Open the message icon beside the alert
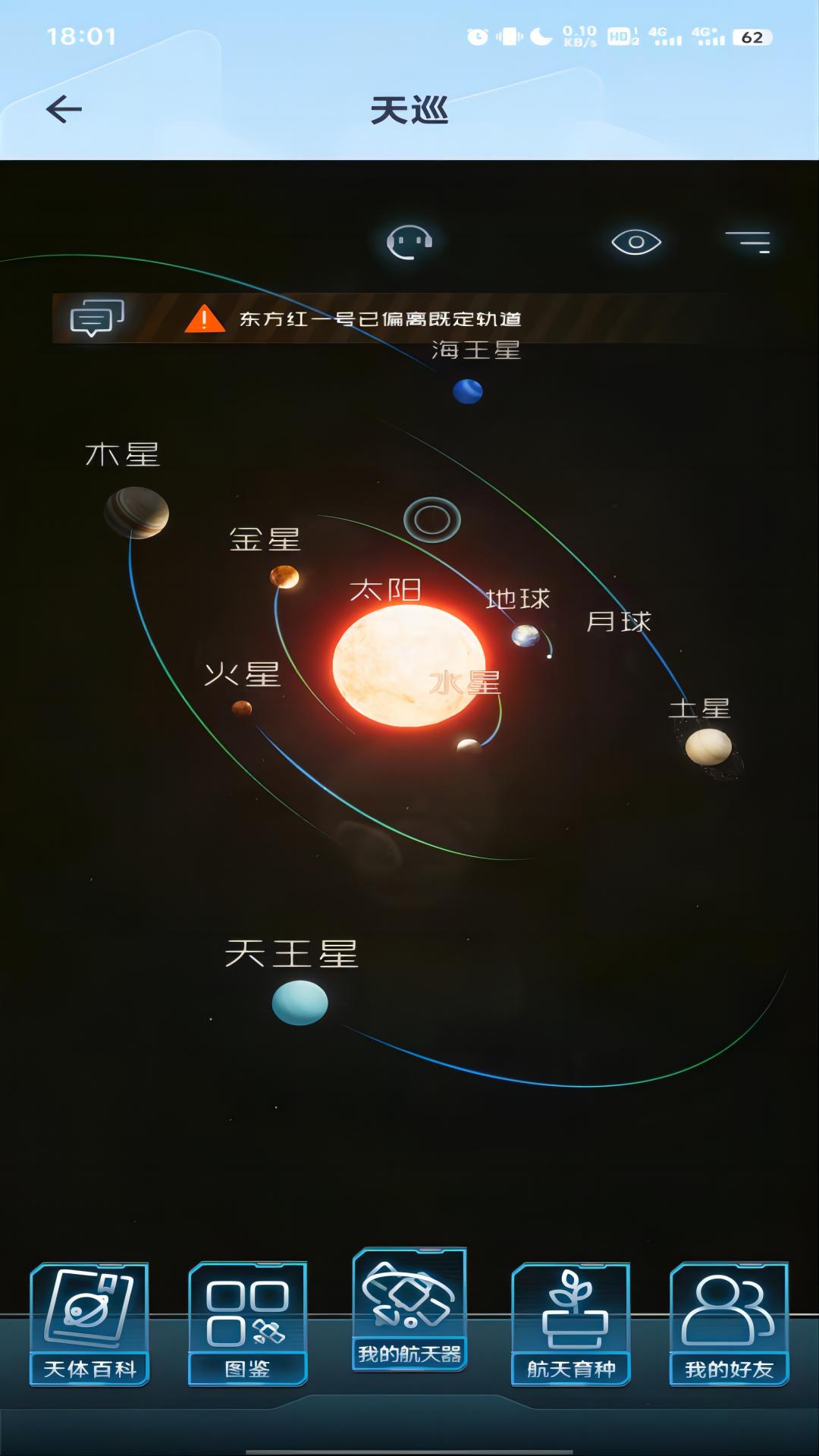The width and height of the screenshot is (819, 1456). click(x=96, y=317)
